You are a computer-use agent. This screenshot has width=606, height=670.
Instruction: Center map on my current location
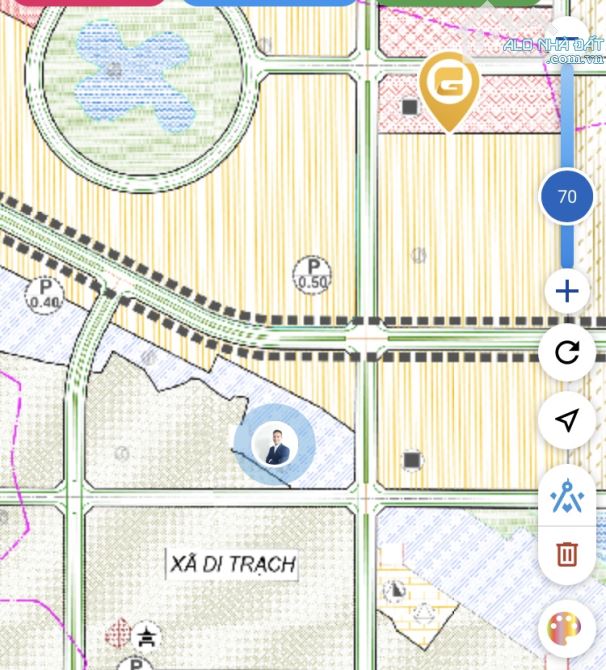click(x=567, y=420)
